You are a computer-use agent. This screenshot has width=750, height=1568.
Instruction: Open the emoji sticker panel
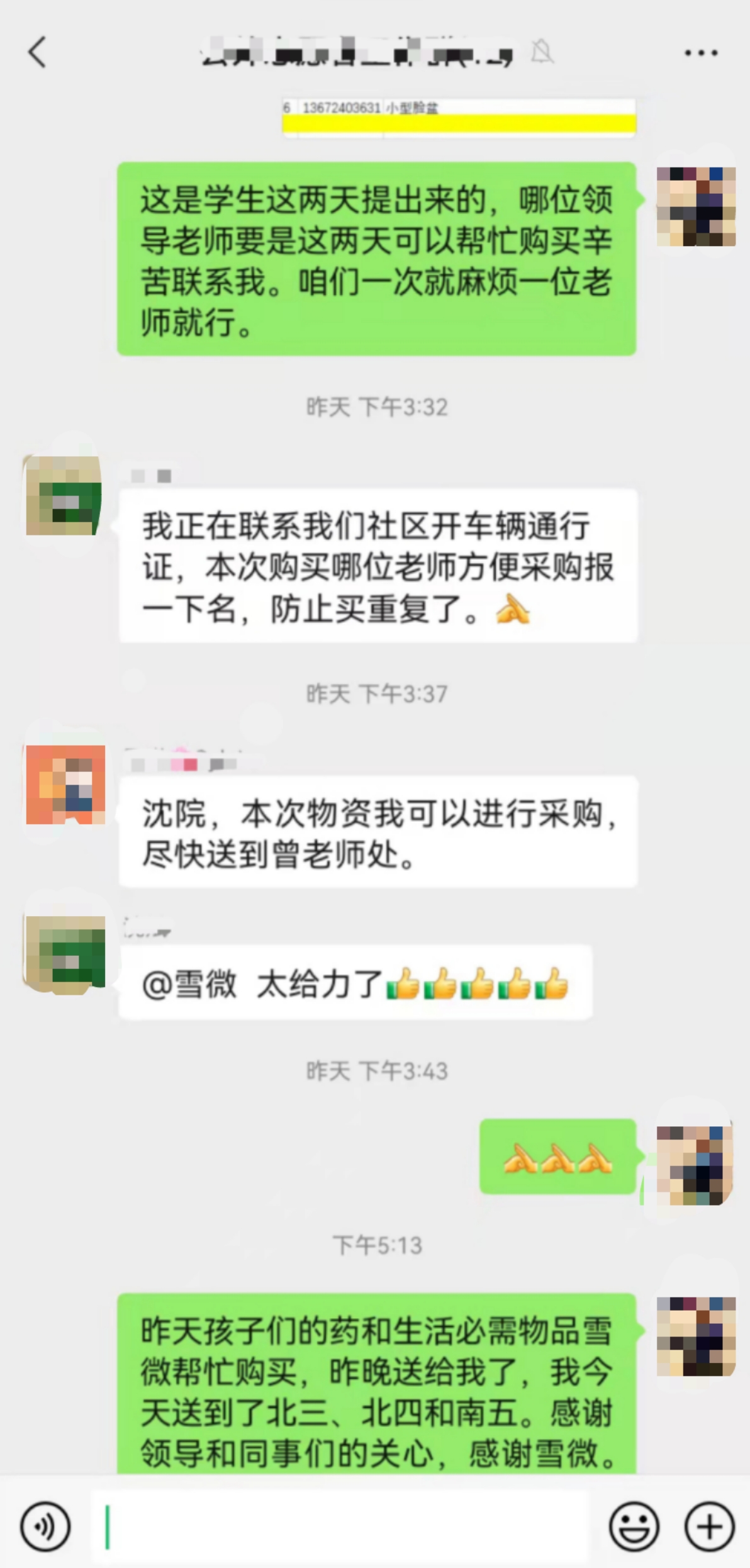click(634, 1526)
